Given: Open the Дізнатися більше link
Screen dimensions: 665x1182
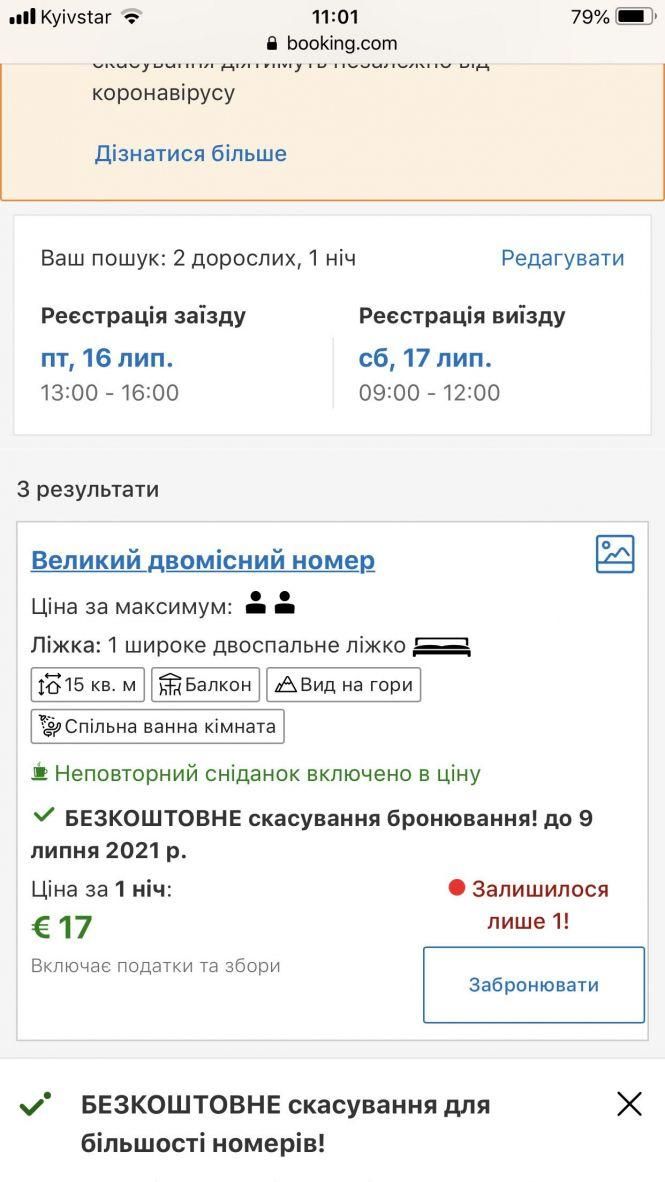Looking at the screenshot, I should (x=190, y=153).
